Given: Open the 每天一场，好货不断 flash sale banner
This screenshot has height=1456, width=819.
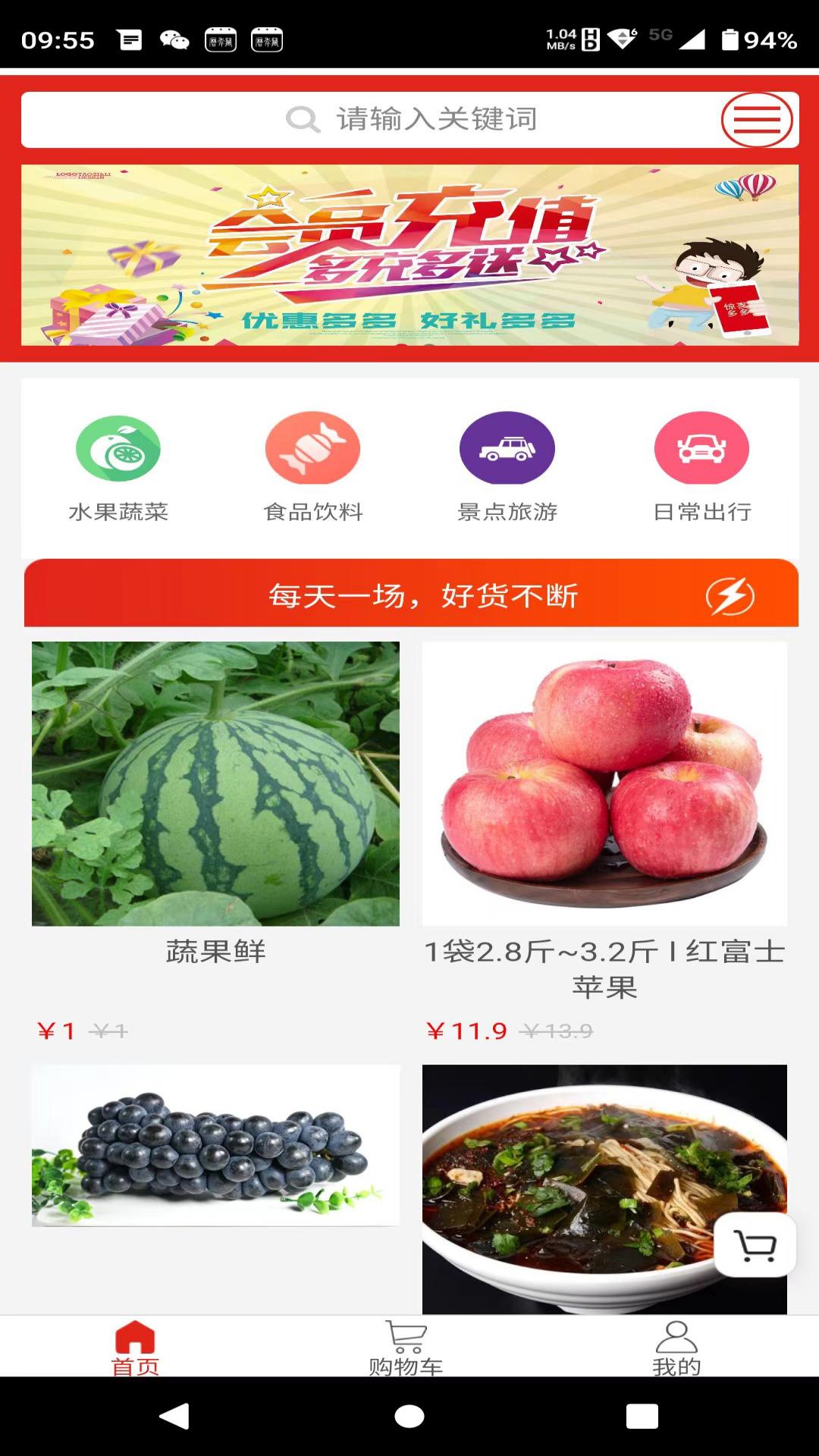Looking at the screenshot, I should pyautogui.click(x=409, y=595).
